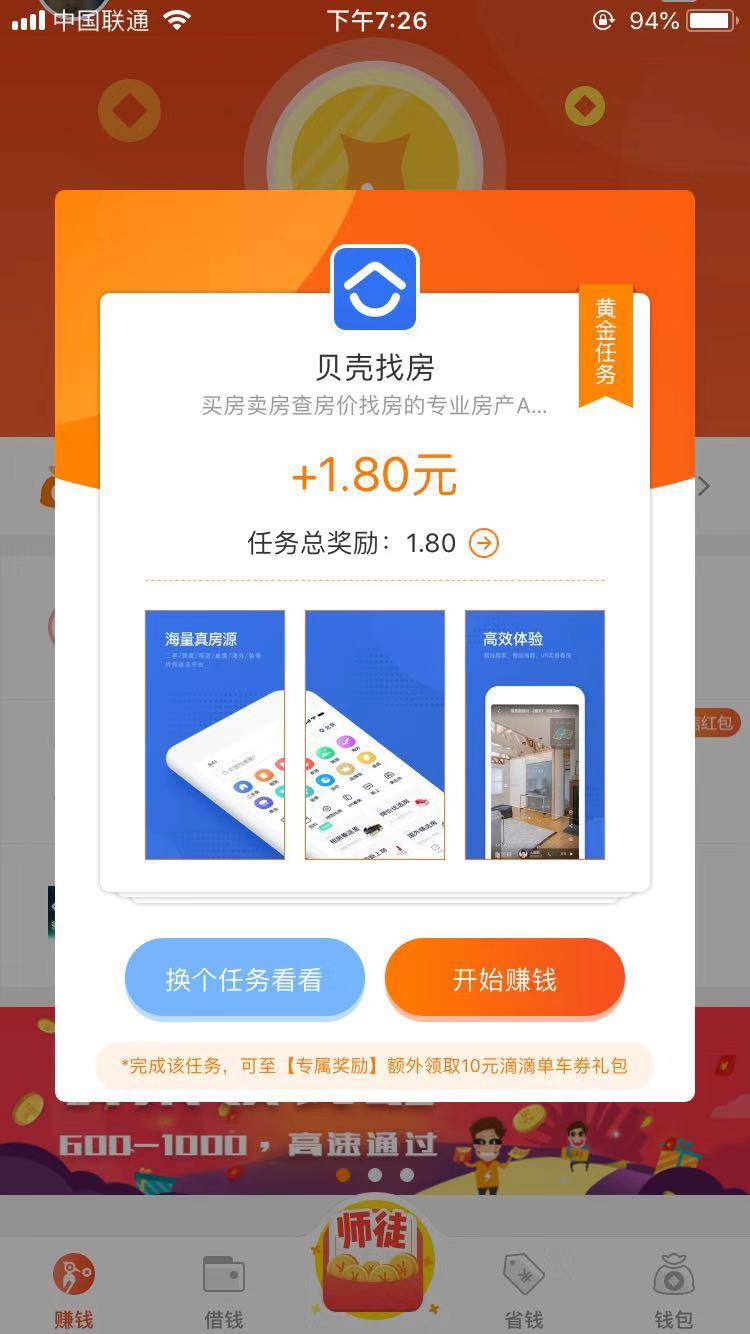Open total task reward arrow detail
The image size is (750, 1334).
(484, 543)
